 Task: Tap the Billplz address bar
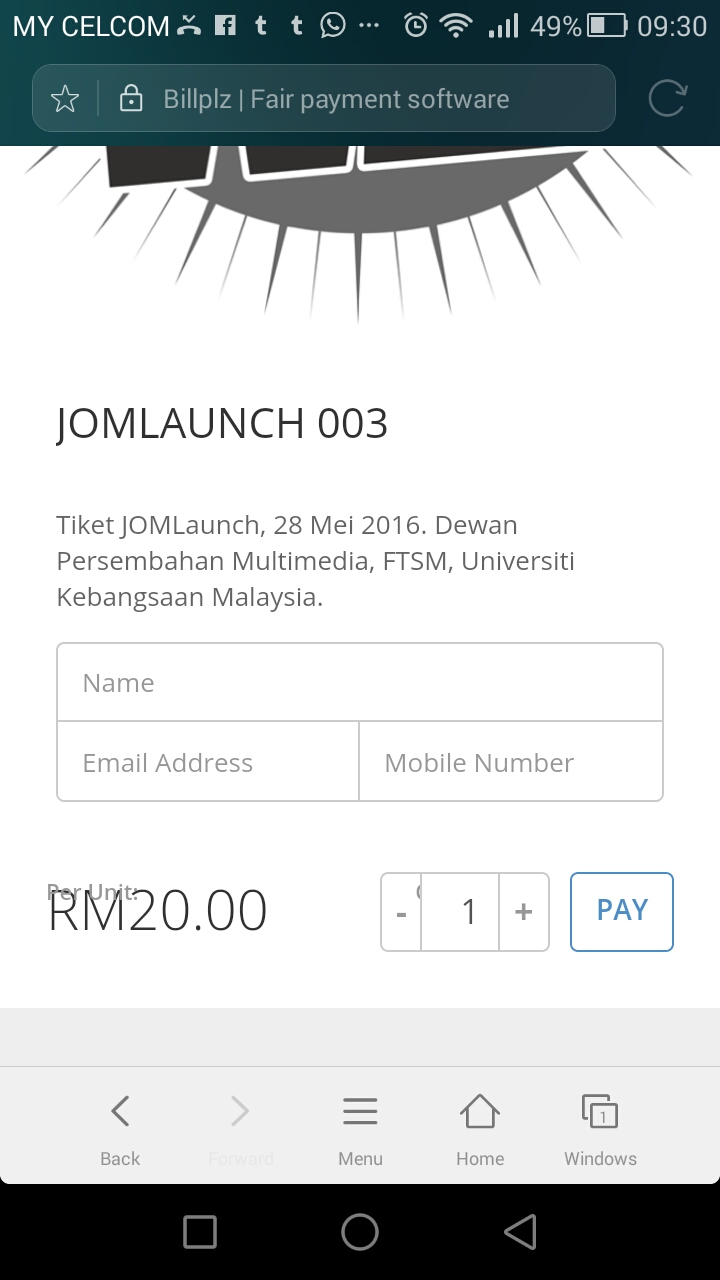[x=336, y=99]
